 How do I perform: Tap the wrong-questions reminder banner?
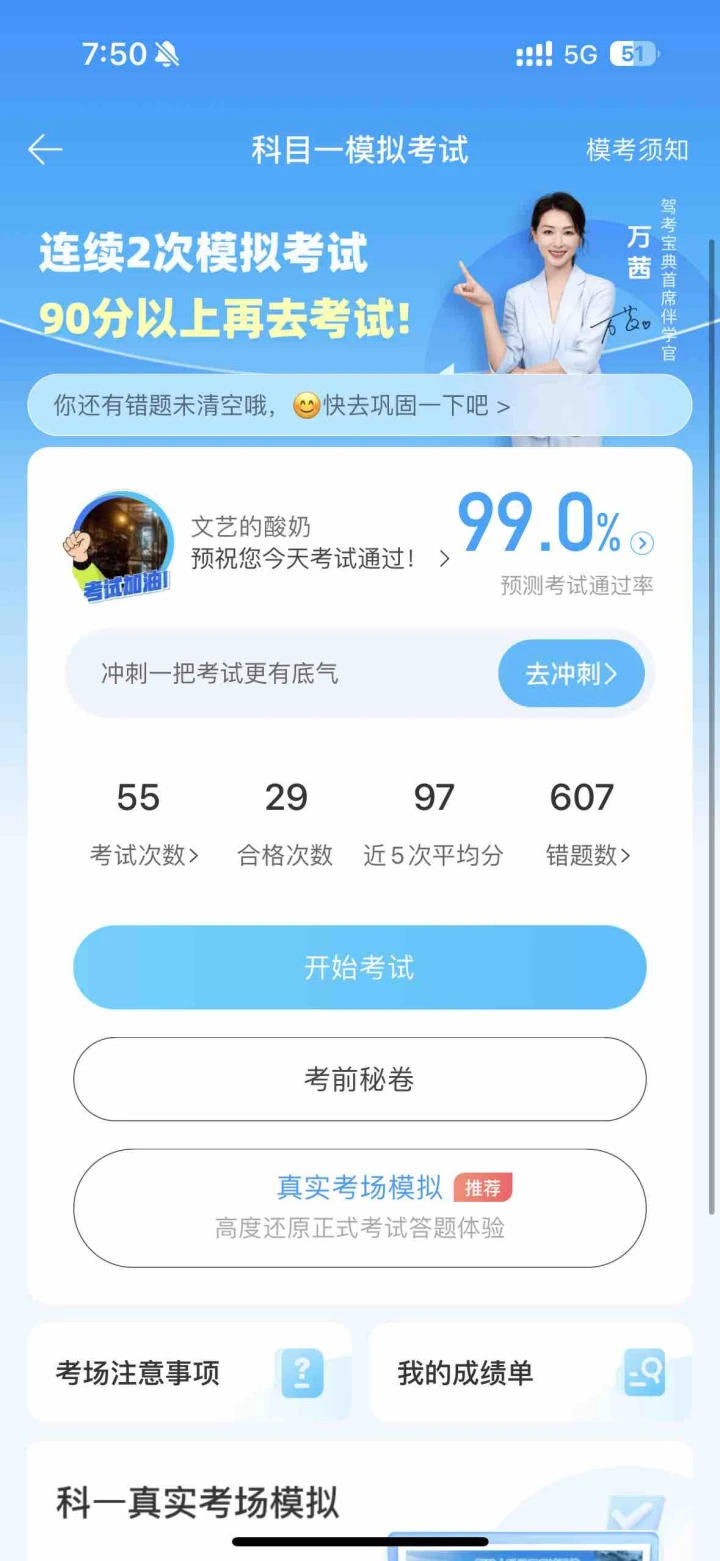(359, 406)
